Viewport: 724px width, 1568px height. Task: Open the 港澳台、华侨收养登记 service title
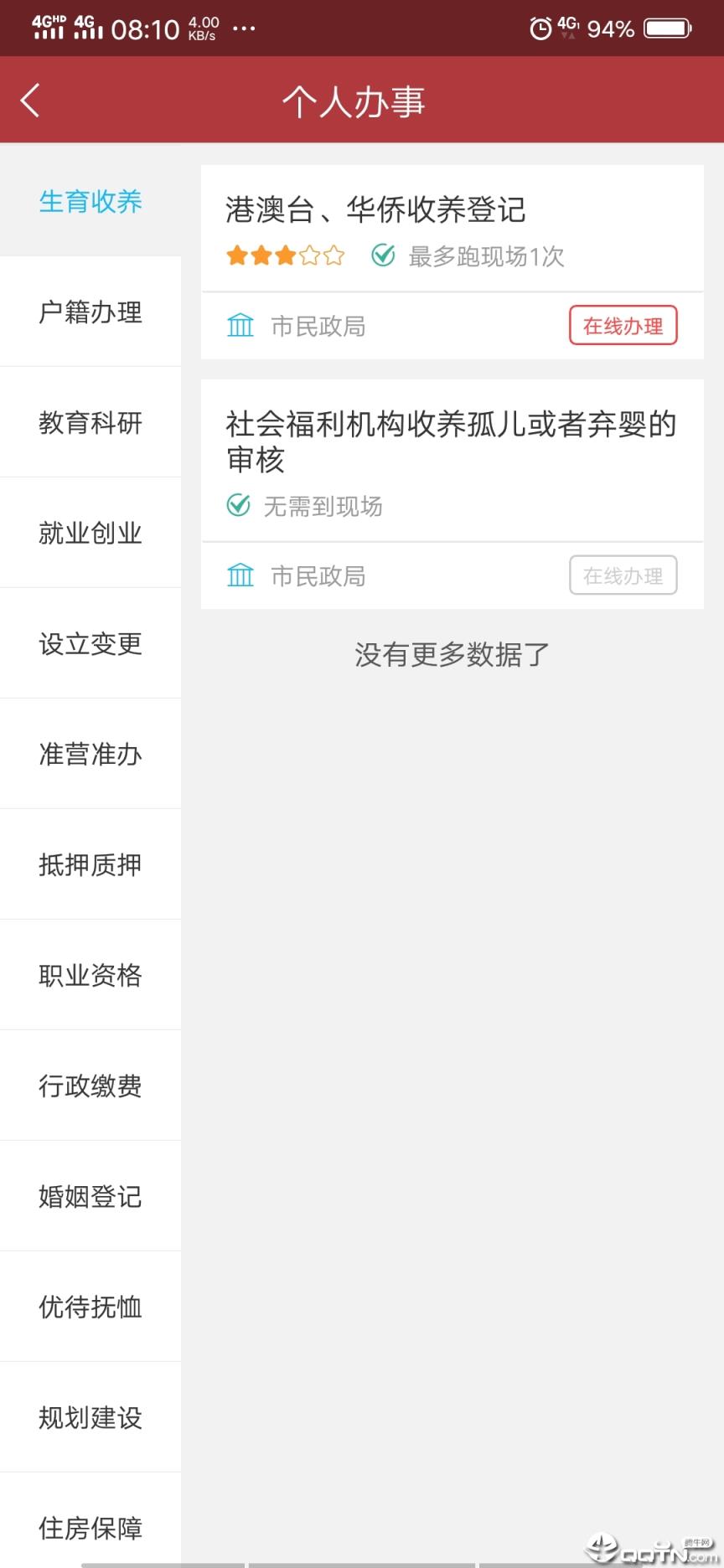(x=375, y=211)
